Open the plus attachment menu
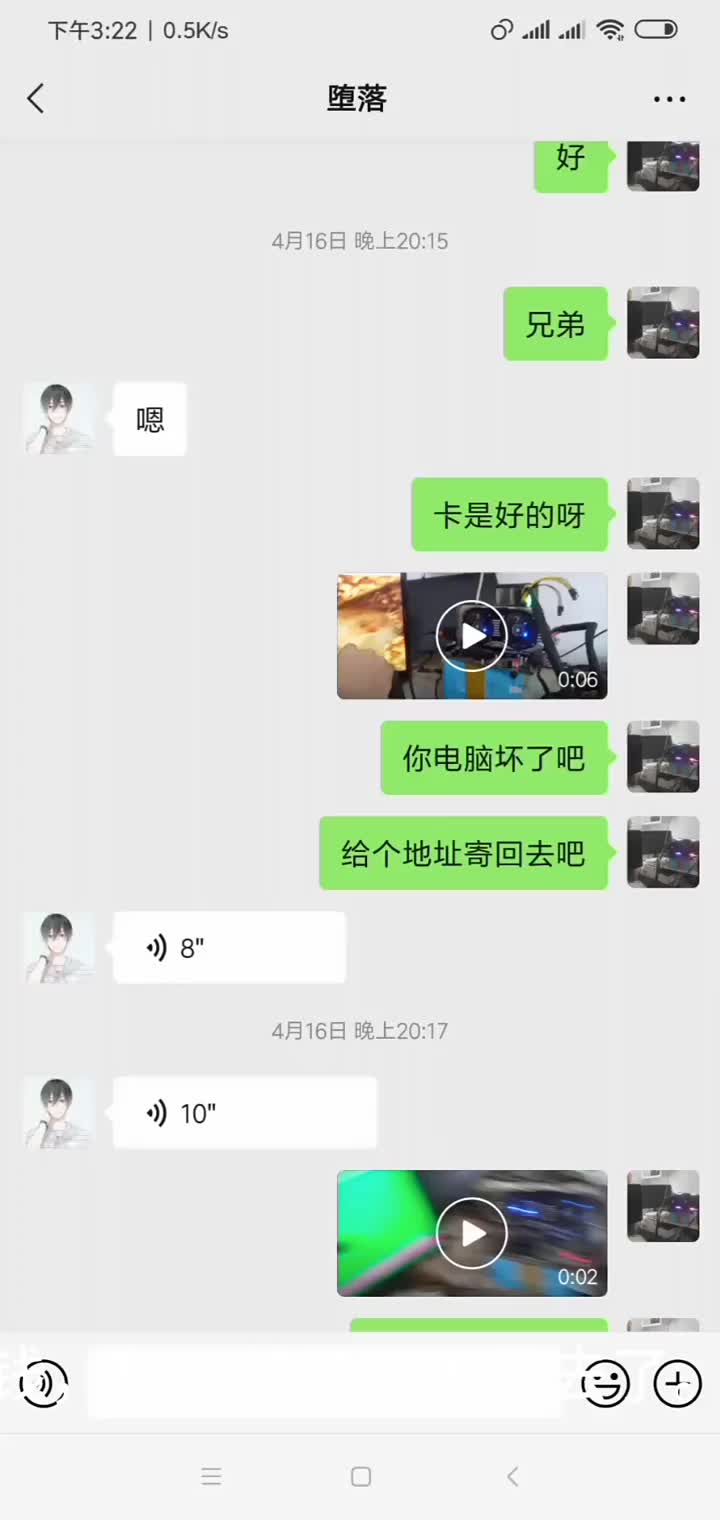This screenshot has height=1520, width=720. [x=677, y=1385]
